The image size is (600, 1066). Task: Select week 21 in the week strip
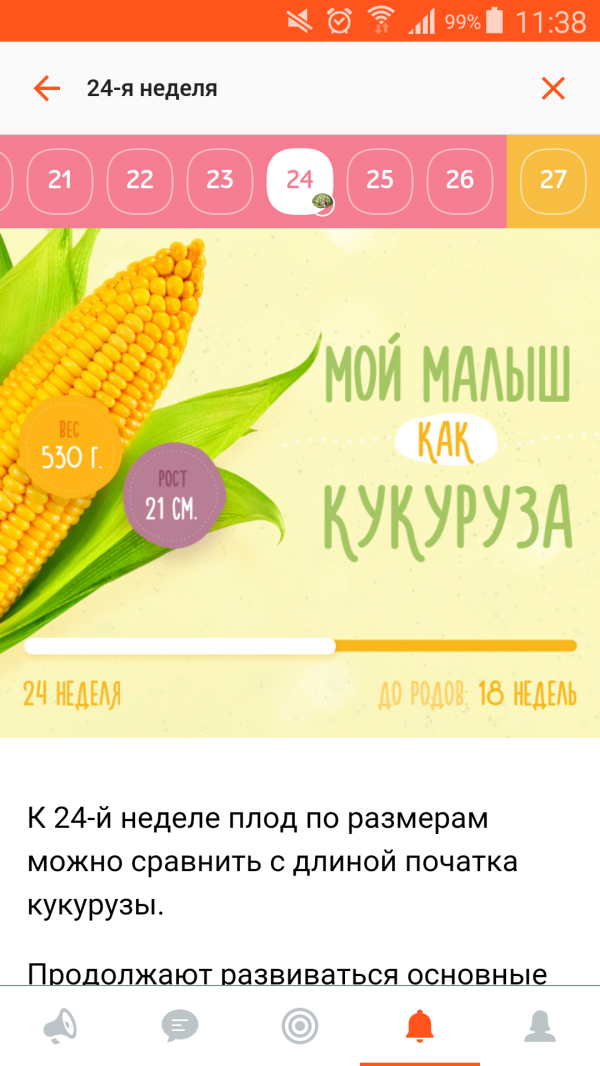(60, 180)
